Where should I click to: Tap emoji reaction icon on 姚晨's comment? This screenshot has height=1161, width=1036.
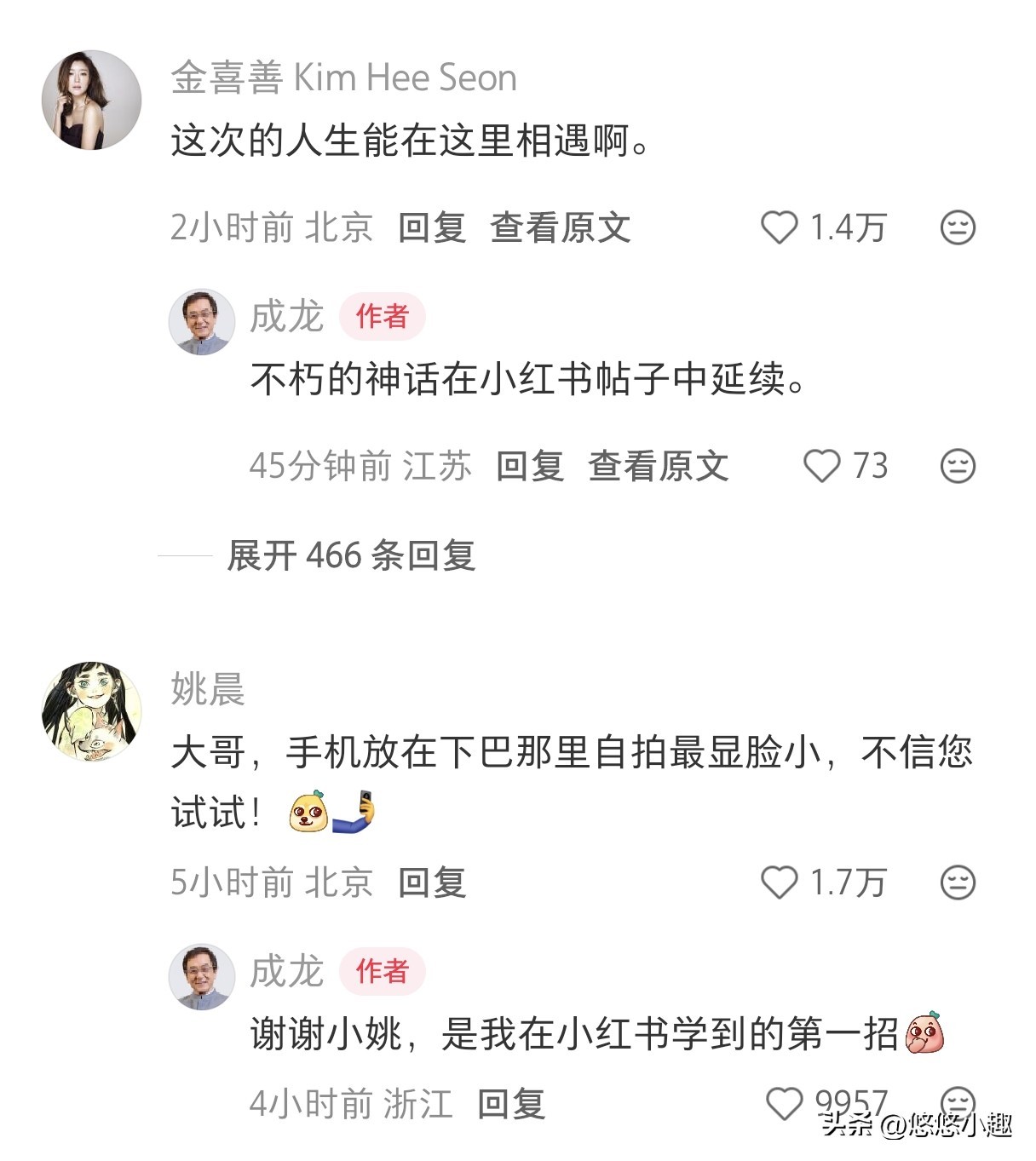tap(957, 882)
